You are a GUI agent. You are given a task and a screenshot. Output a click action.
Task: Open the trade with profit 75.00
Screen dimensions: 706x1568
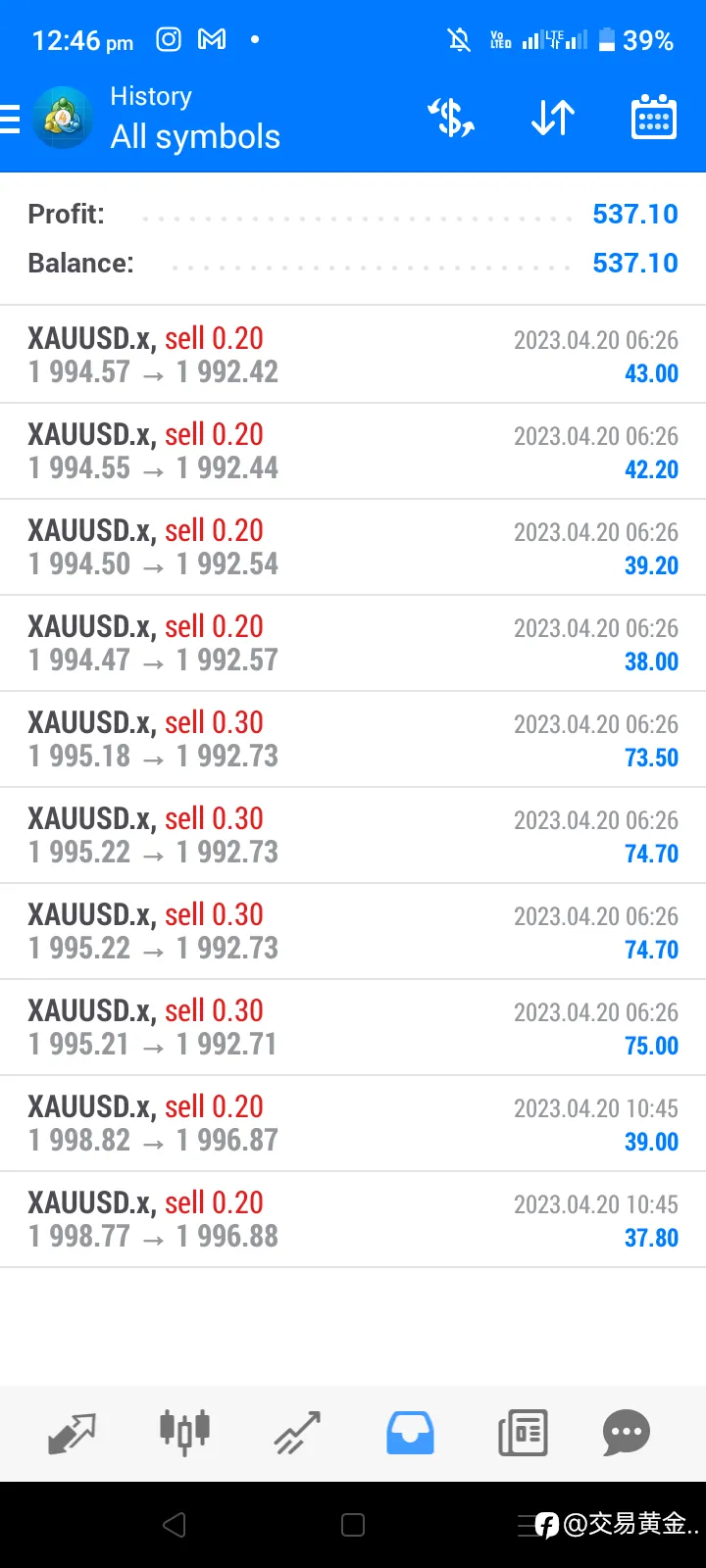(353, 1027)
